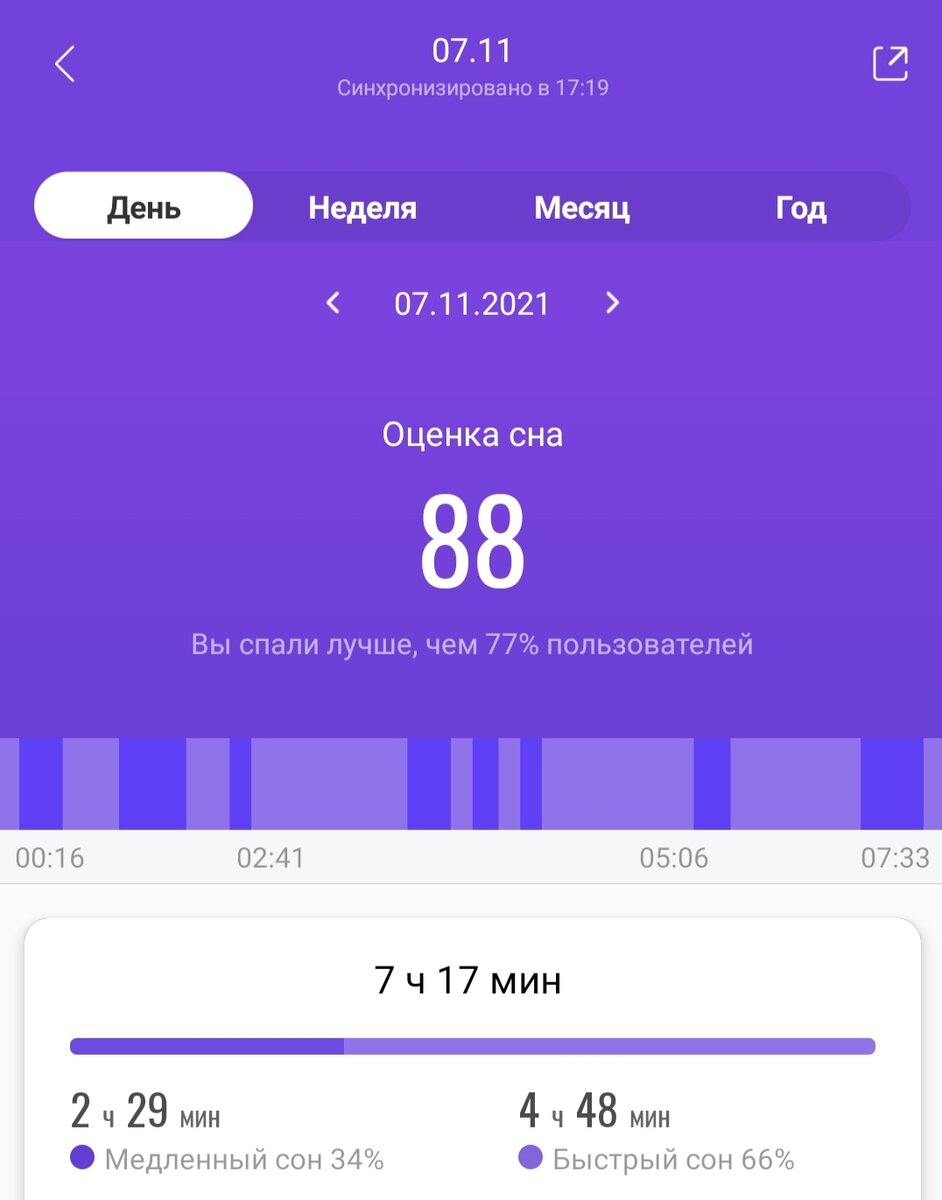Open details via the 7 ч 17 мин duration label
This screenshot has width=942, height=1200.
(471, 980)
